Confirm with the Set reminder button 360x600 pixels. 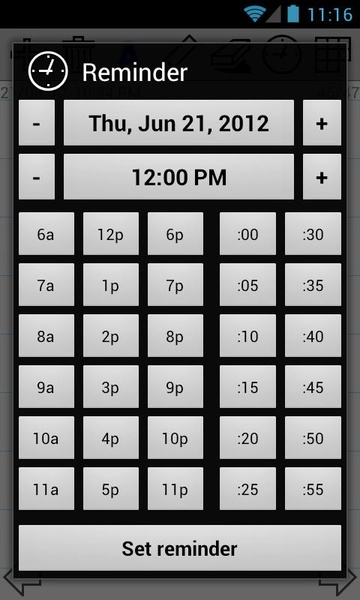click(x=180, y=548)
